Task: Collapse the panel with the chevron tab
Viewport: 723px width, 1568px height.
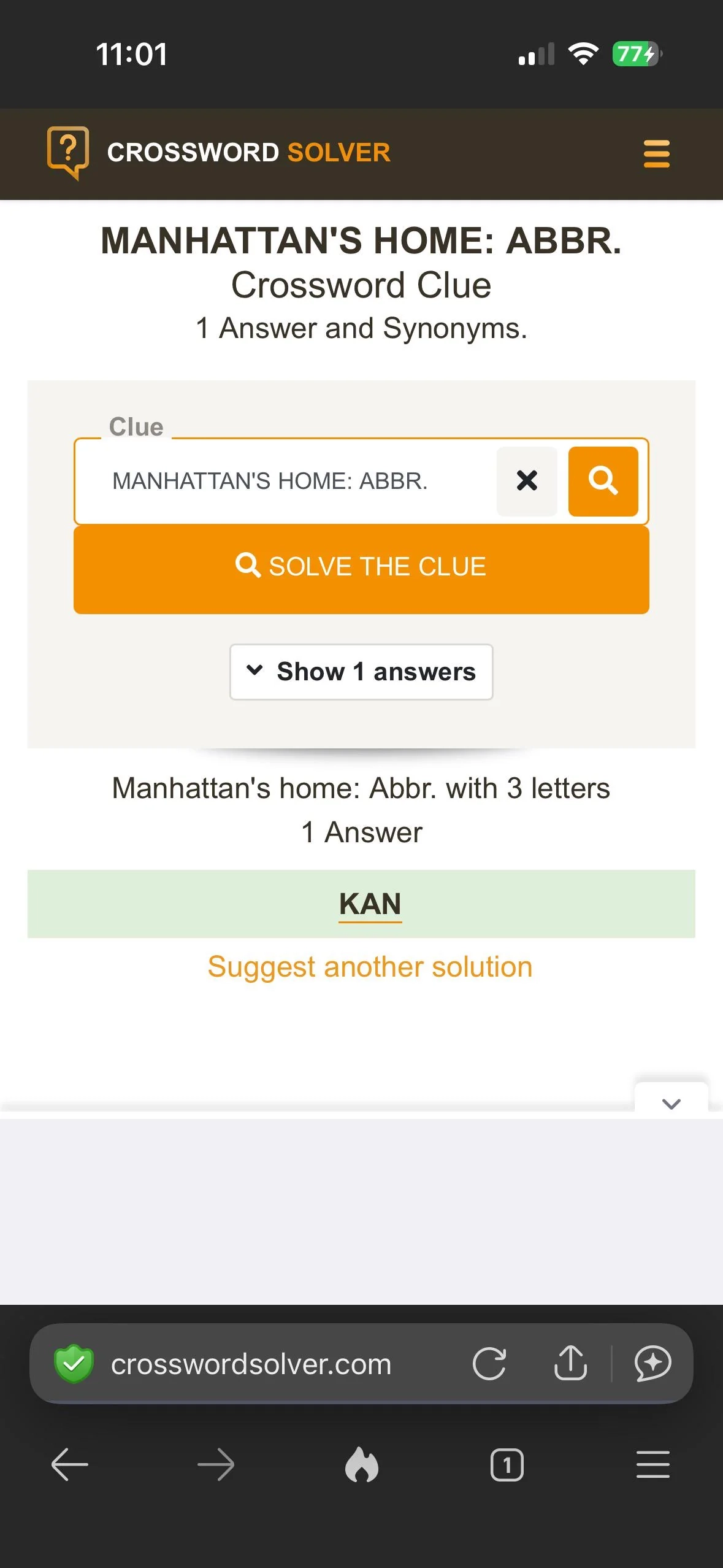Action: point(671,1104)
